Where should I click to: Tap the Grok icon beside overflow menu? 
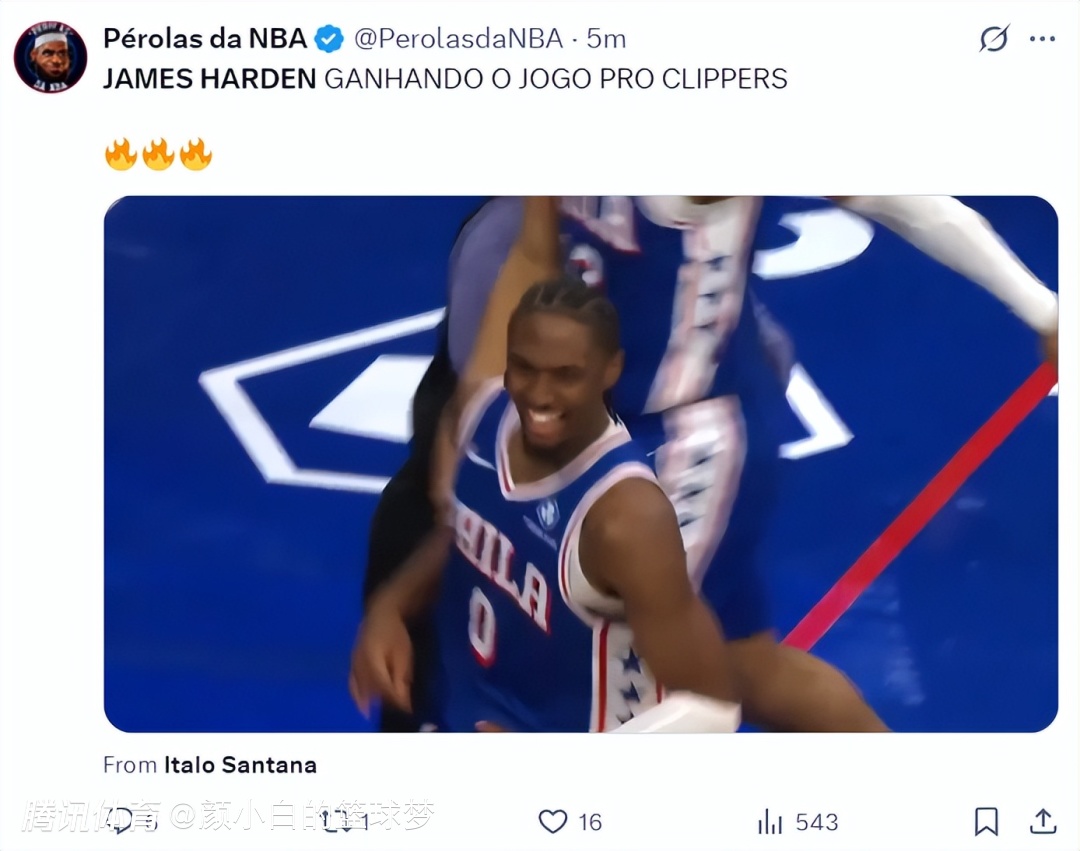tap(993, 39)
